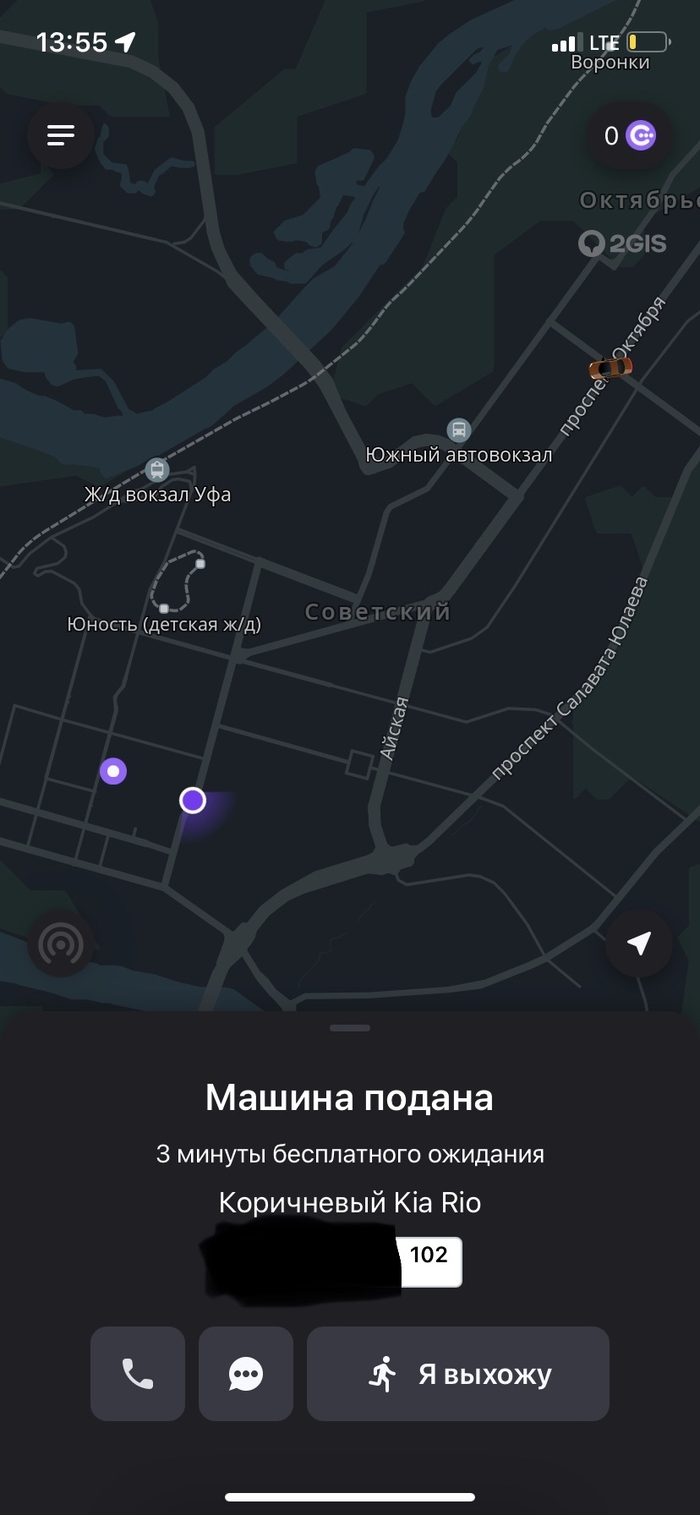Tap the «Я выхожу» button

[458, 1374]
